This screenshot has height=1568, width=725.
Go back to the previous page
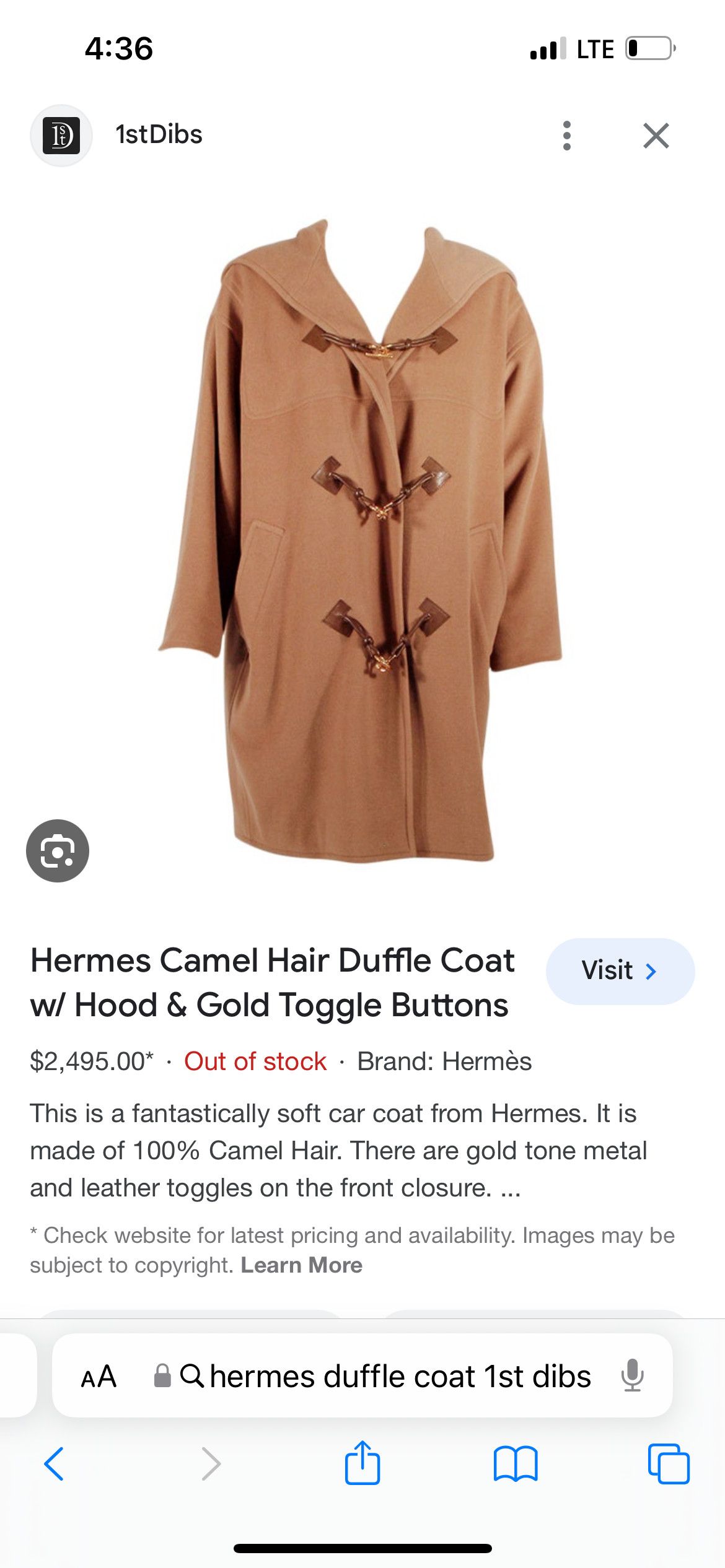tap(54, 1464)
